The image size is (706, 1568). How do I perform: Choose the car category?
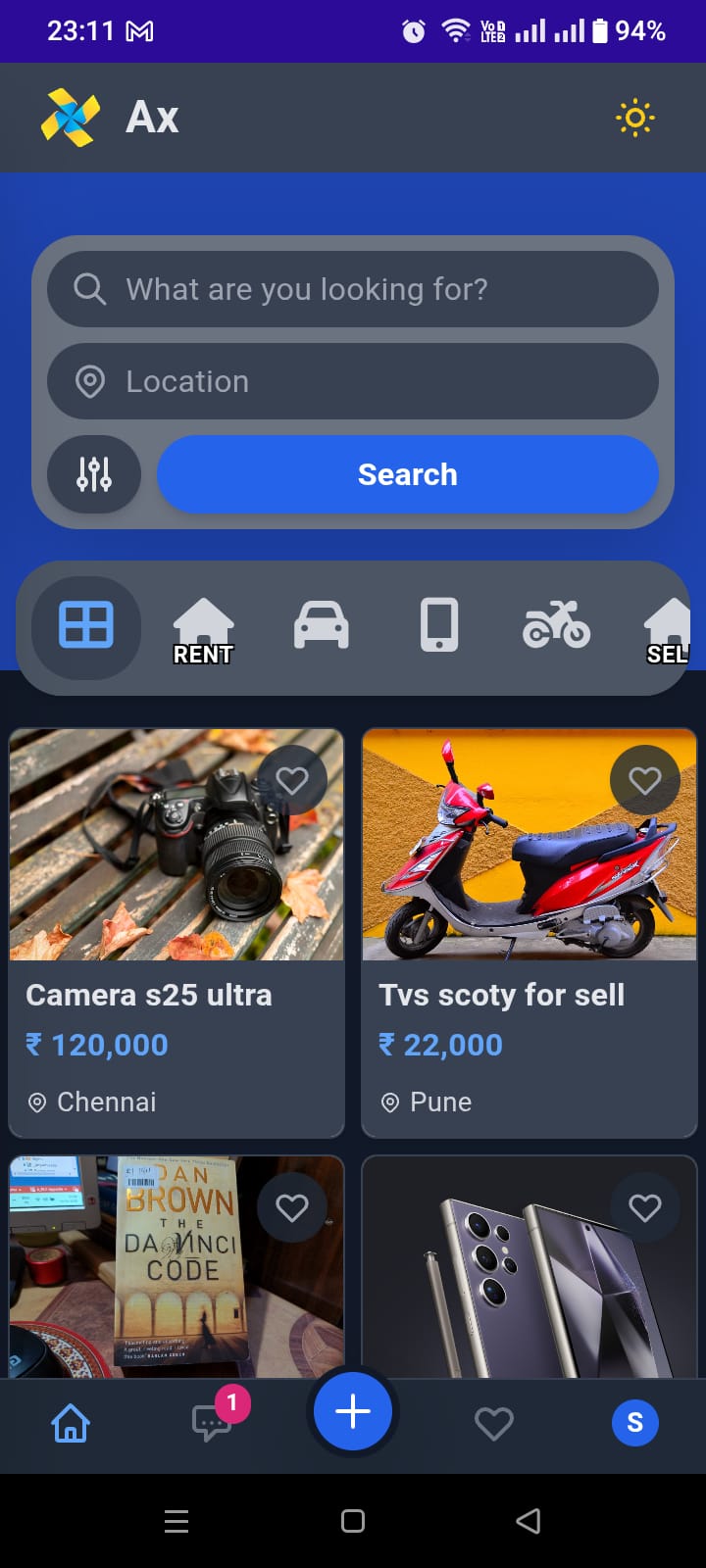pos(322,625)
